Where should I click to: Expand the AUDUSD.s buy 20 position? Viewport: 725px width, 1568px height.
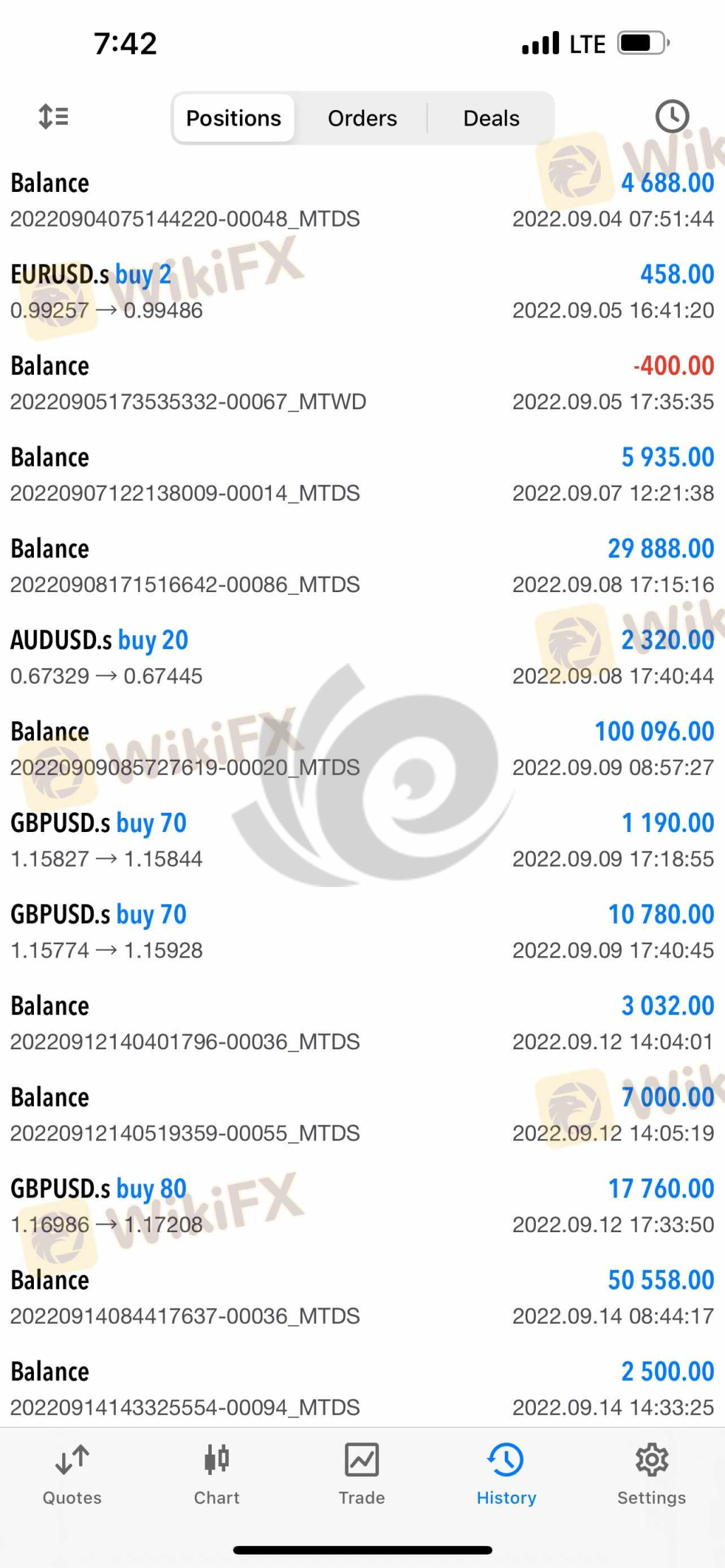[x=362, y=657]
